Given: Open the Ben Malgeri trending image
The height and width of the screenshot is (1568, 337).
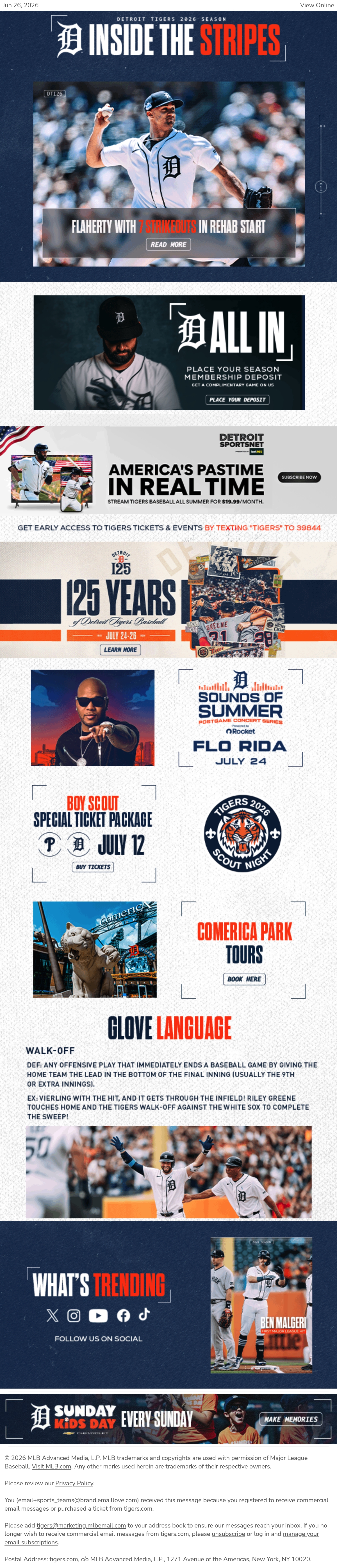Looking at the screenshot, I should 261,1305.
